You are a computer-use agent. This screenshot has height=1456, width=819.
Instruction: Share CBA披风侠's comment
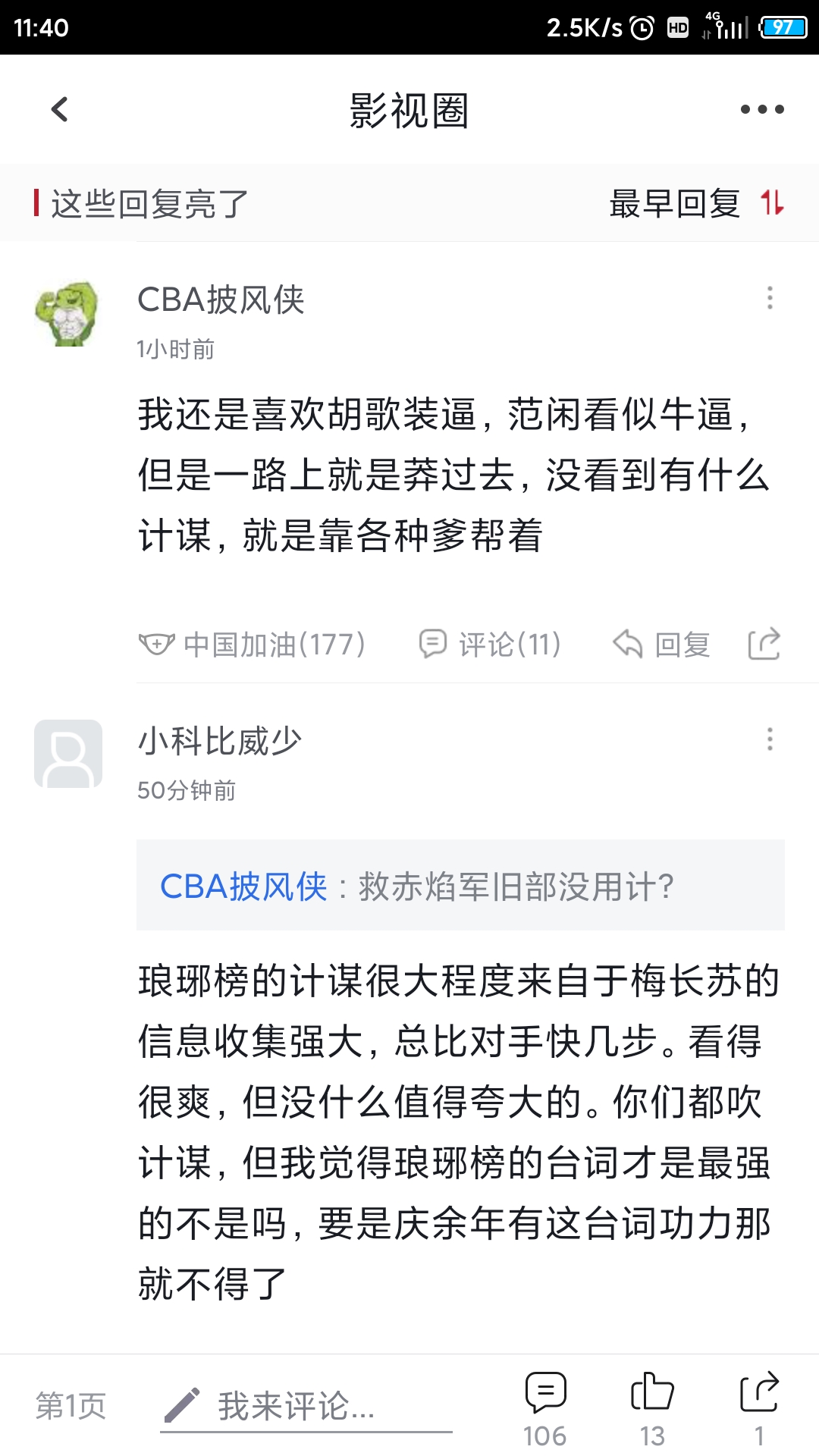click(x=764, y=644)
